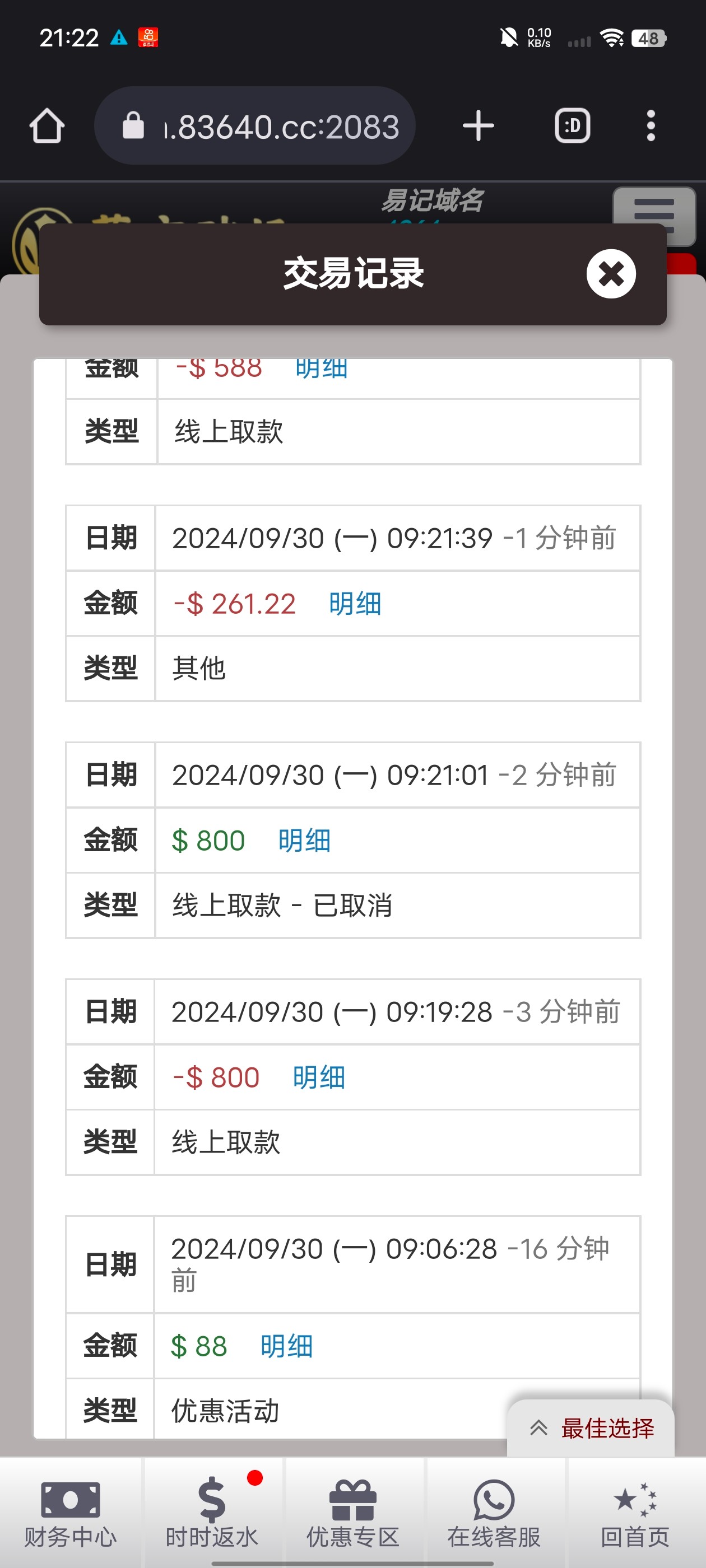The width and height of the screenshot is (706, 1568).
Task: View 明细 for the cancelled $ 800 withdrawal
Action: (305, 841)
